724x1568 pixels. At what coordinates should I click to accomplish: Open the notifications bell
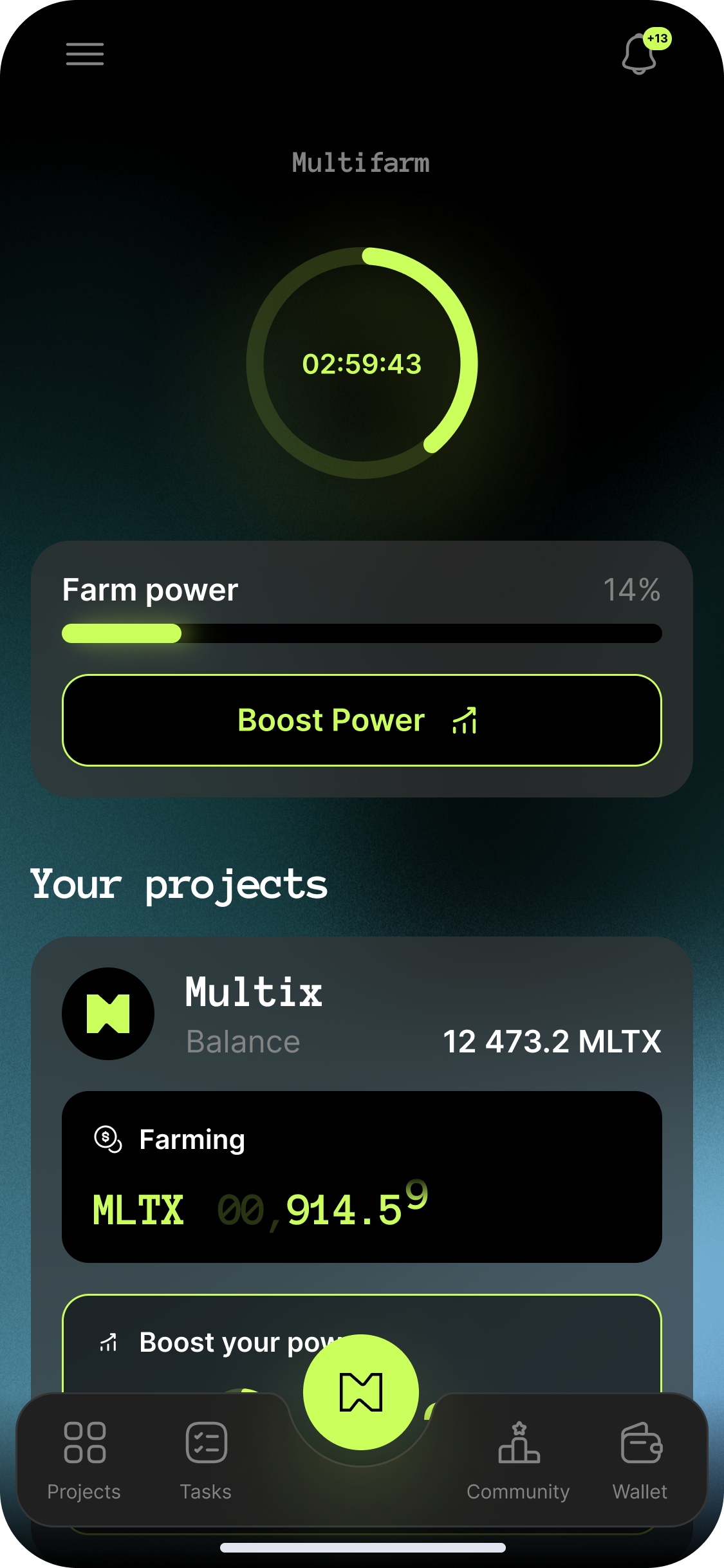tap(640, 54)
